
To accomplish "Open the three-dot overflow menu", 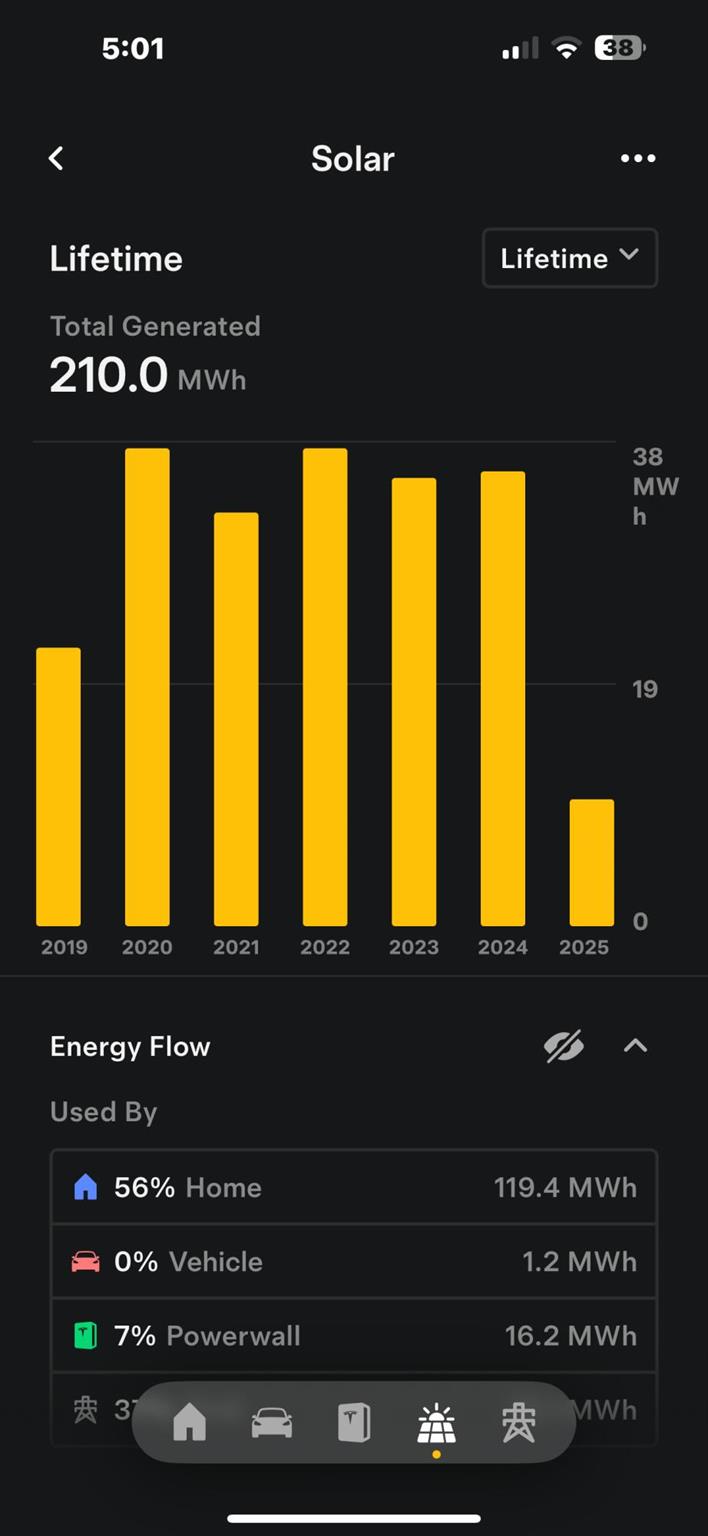I will click(638, 158).
